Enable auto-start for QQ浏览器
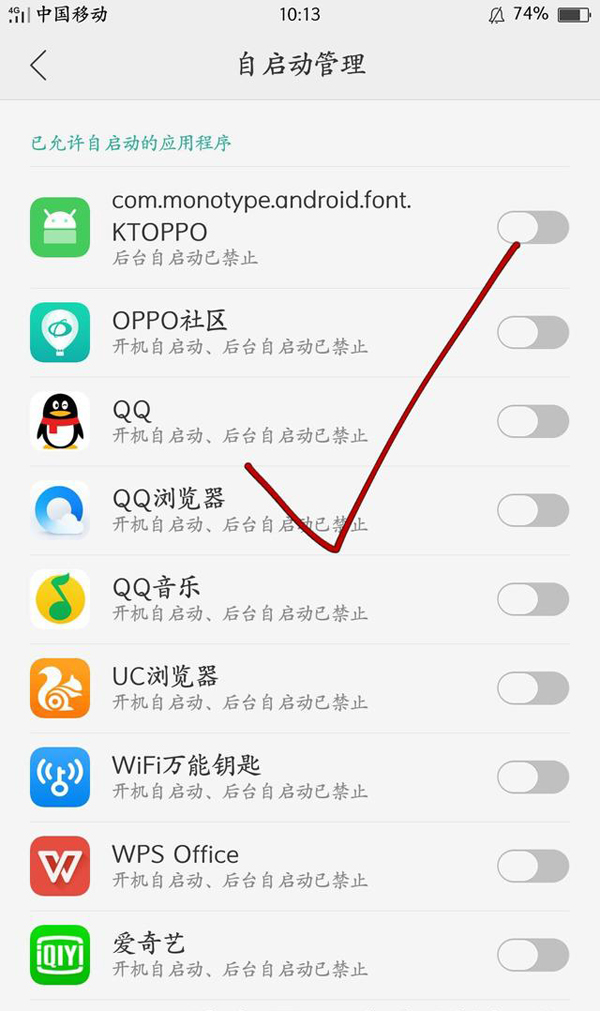Screen dimensions: 600x1011 pos(532,511)
